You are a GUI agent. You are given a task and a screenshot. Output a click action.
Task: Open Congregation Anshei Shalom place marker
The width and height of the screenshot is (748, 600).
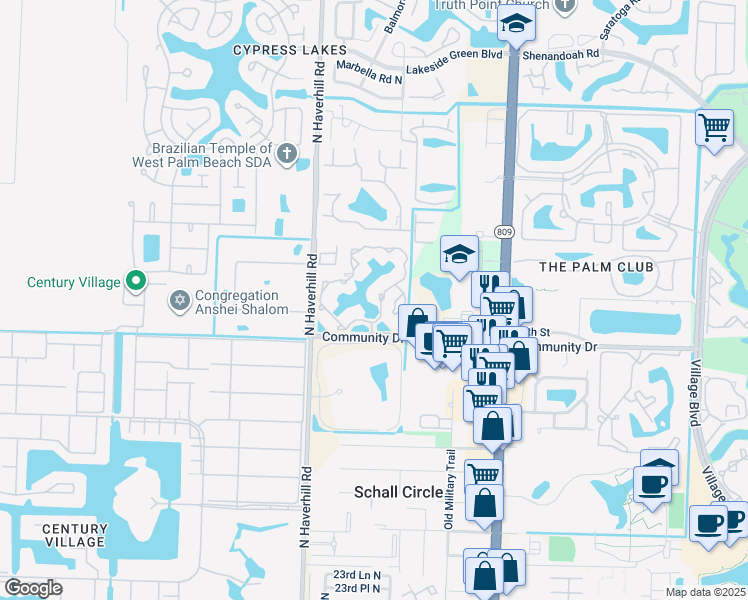point(180,299)
